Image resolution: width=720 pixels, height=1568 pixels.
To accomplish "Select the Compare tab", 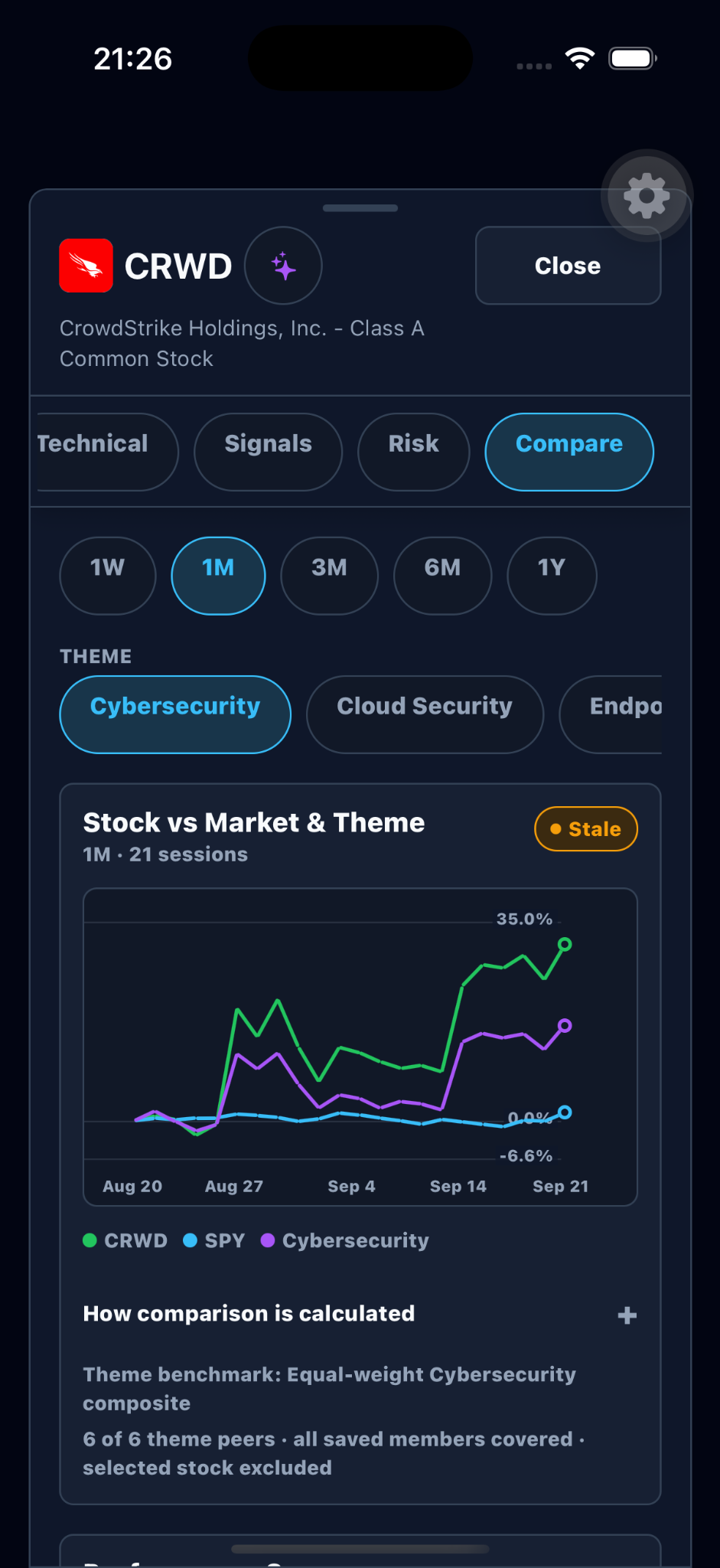I will pos(569,452).
